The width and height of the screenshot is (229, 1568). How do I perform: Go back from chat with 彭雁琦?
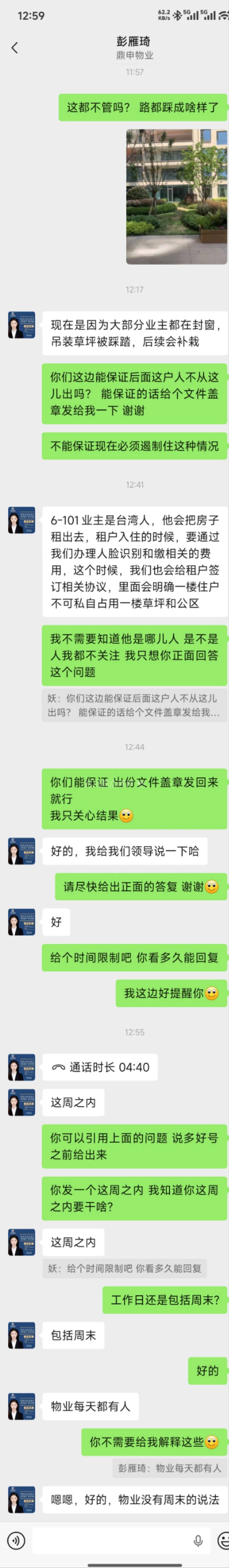point(15,48)
